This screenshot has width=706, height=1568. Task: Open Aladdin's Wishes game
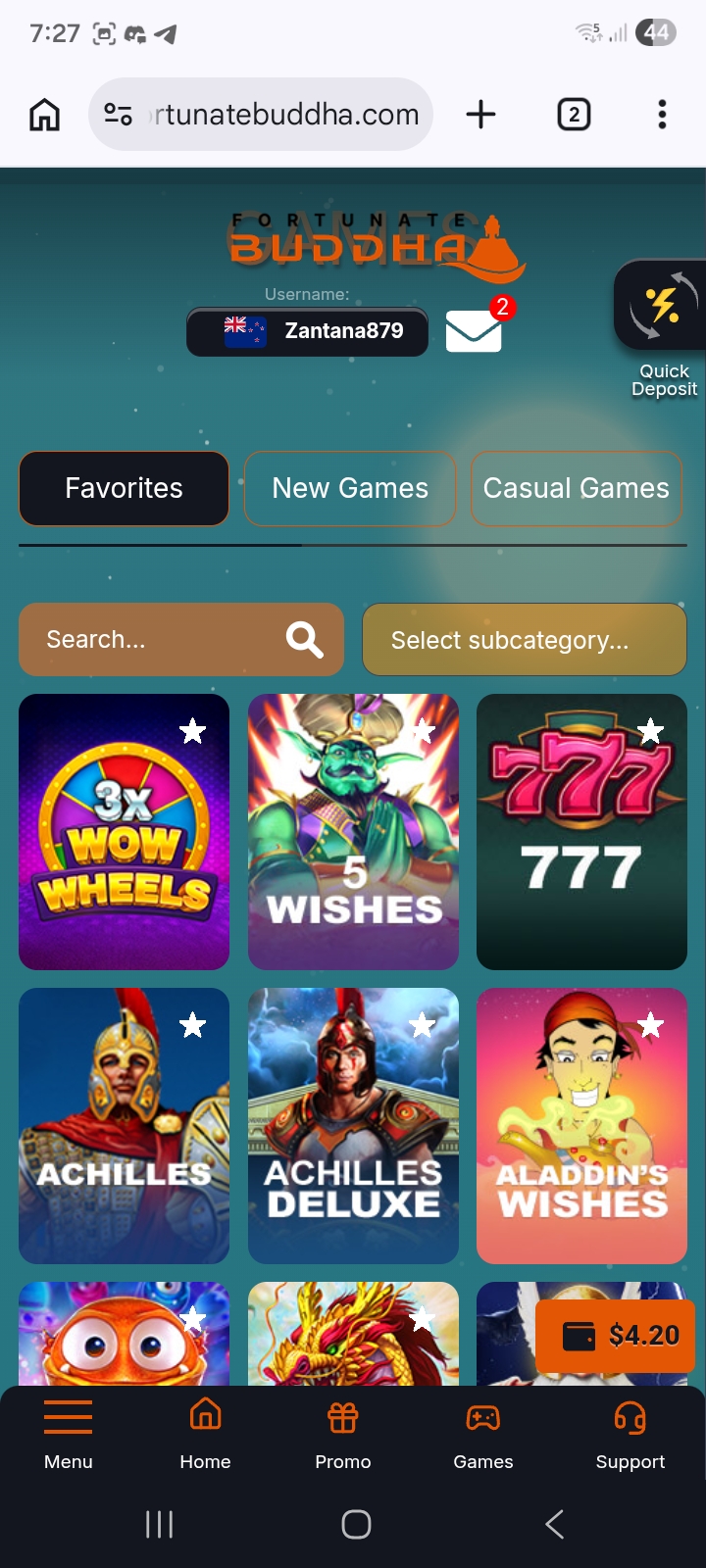click(581, 1126)
